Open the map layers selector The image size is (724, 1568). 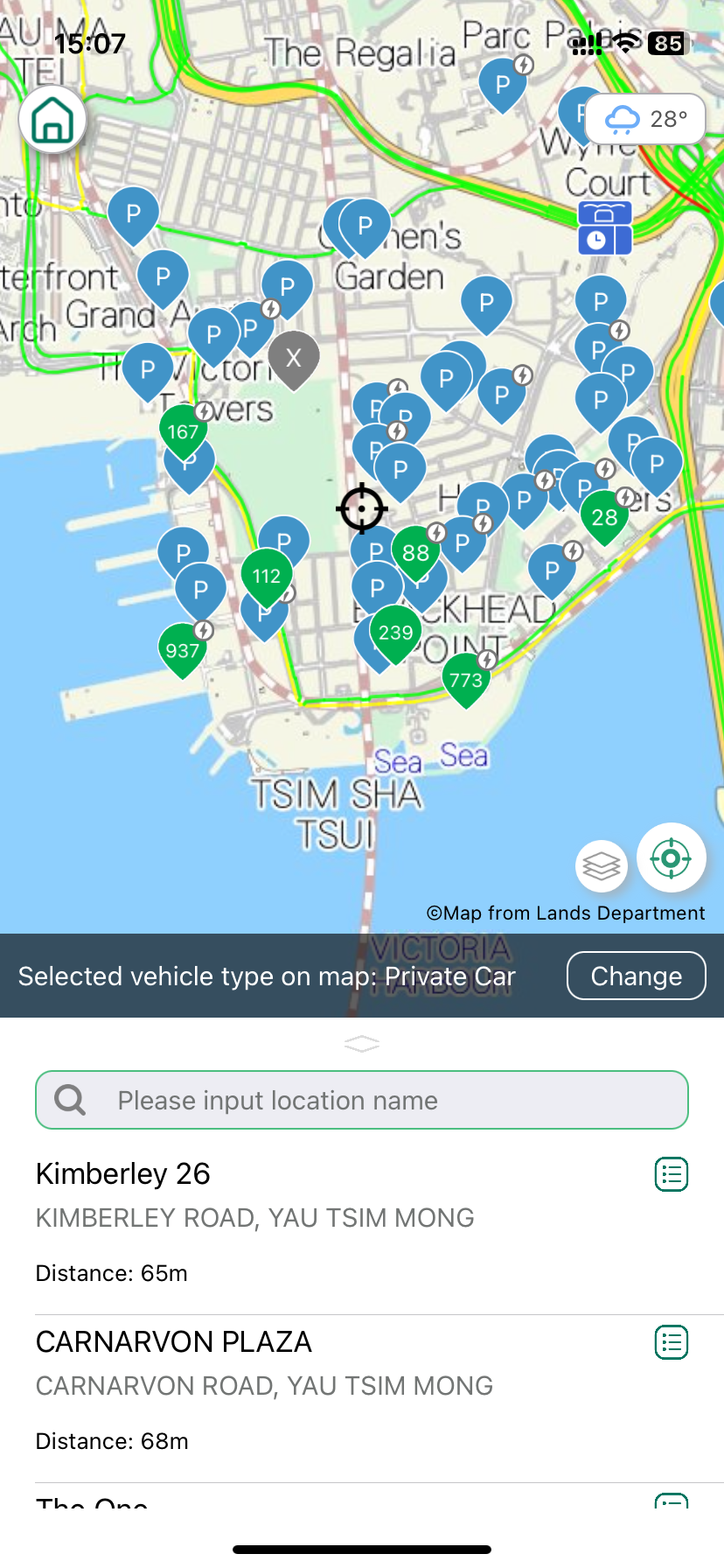click(x=602, y=866)
